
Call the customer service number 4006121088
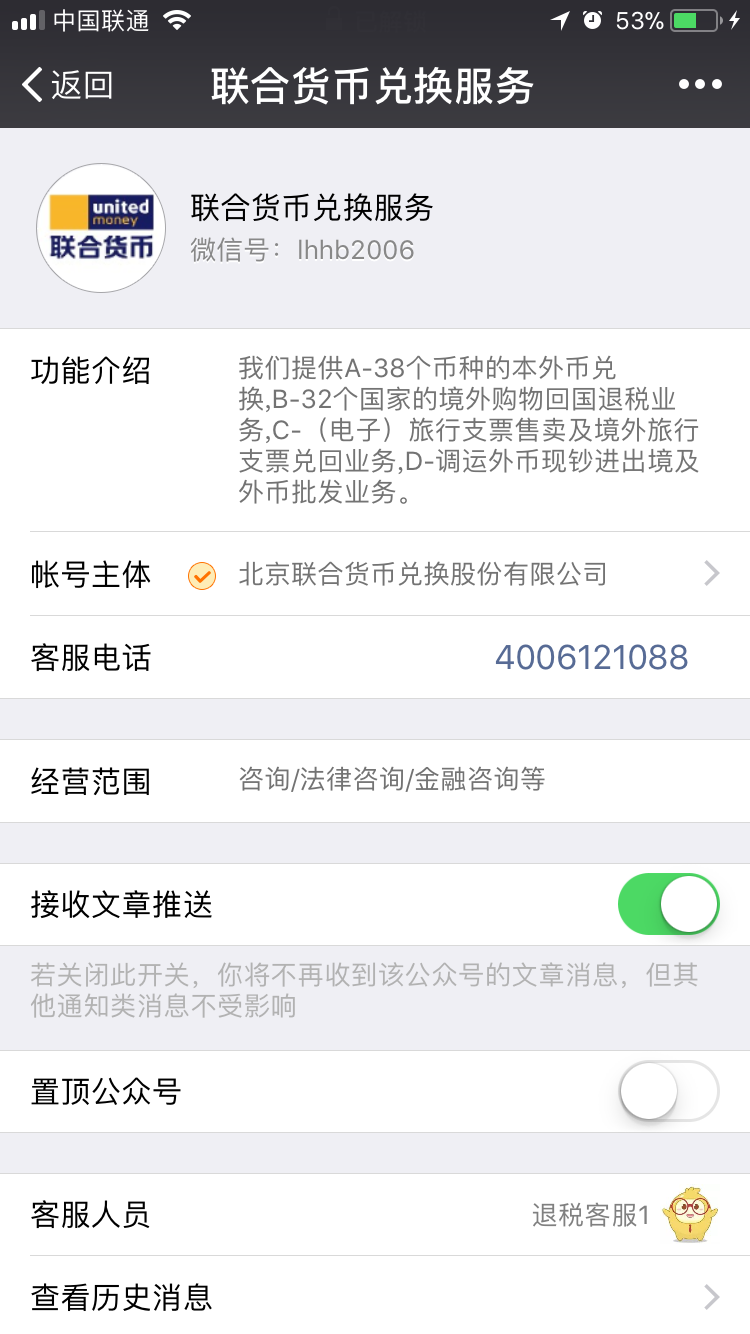pos(592,657)
